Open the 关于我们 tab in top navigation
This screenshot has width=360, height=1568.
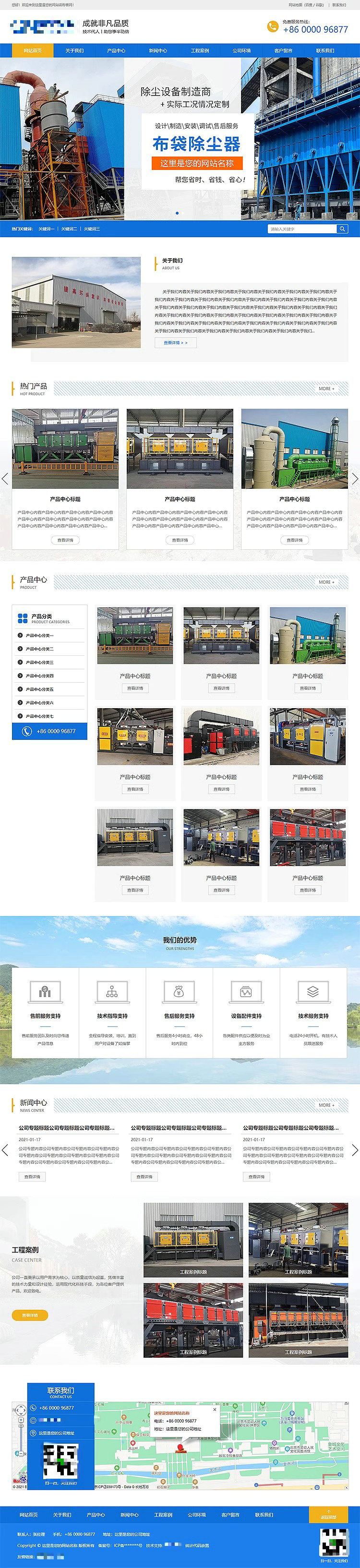pyautogui.click(x=74, y=50)
